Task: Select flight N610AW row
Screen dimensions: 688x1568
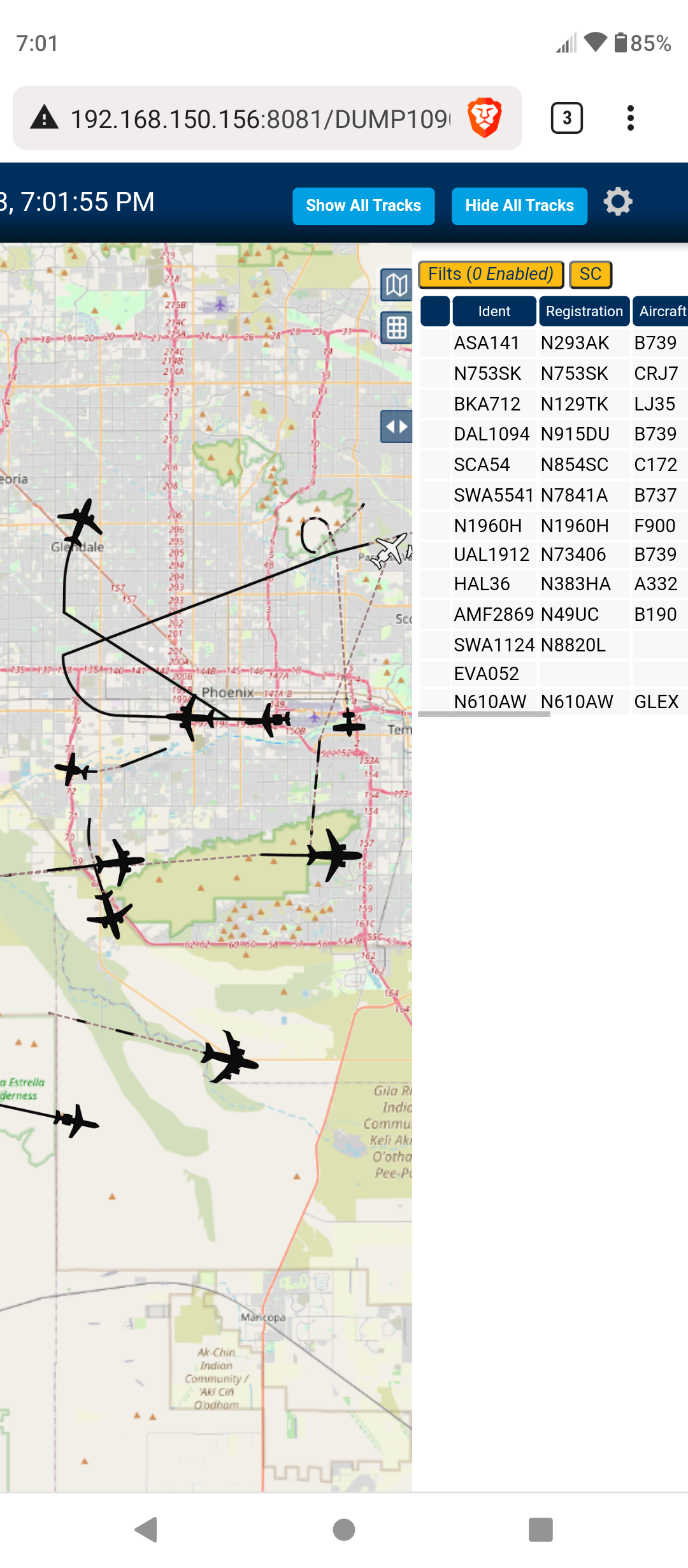Action: tap(554, 702)
